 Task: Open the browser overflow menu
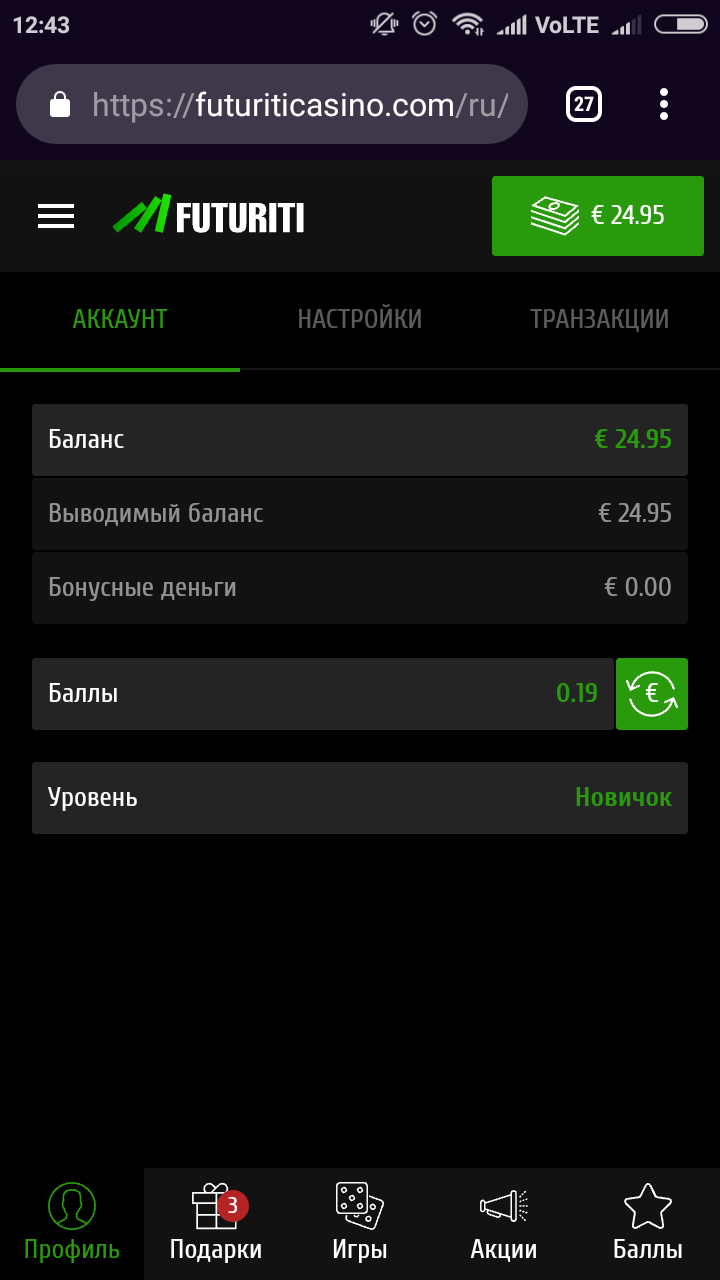pyautogui.click(x=664, y=104)
